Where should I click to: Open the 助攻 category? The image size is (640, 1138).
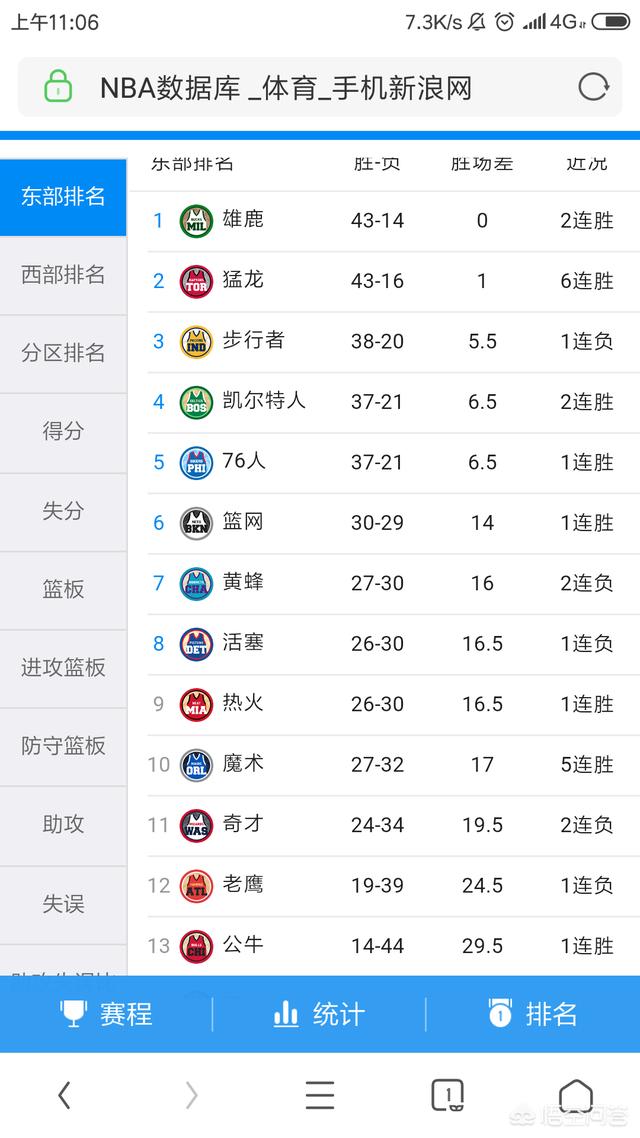[63, 824]
